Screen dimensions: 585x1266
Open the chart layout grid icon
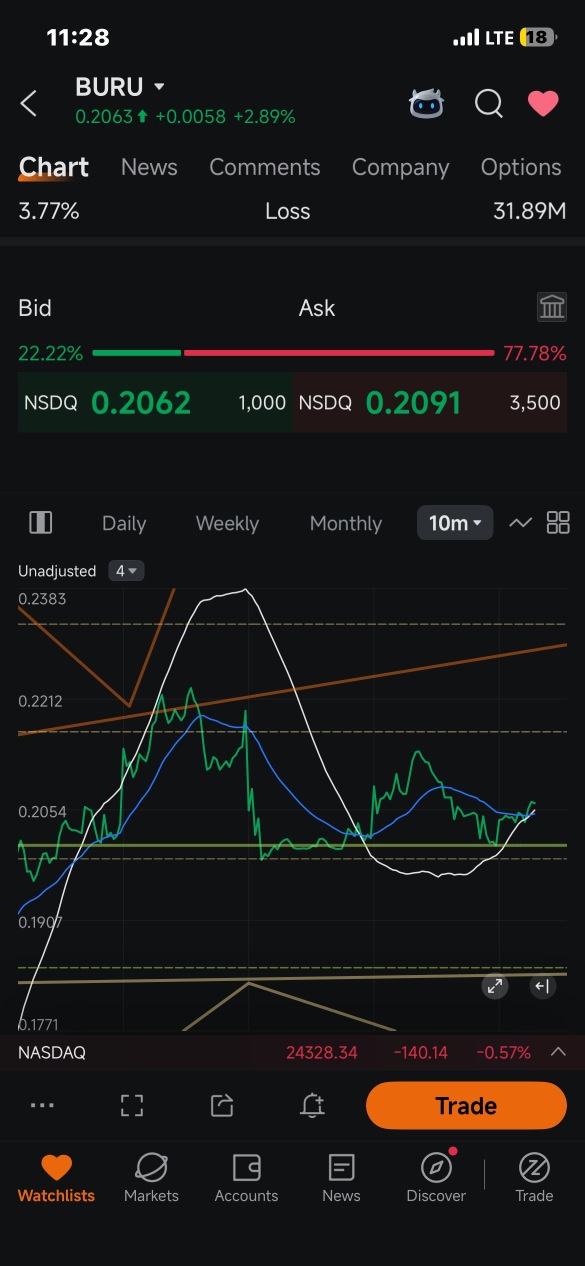click(x=558, y=523)
